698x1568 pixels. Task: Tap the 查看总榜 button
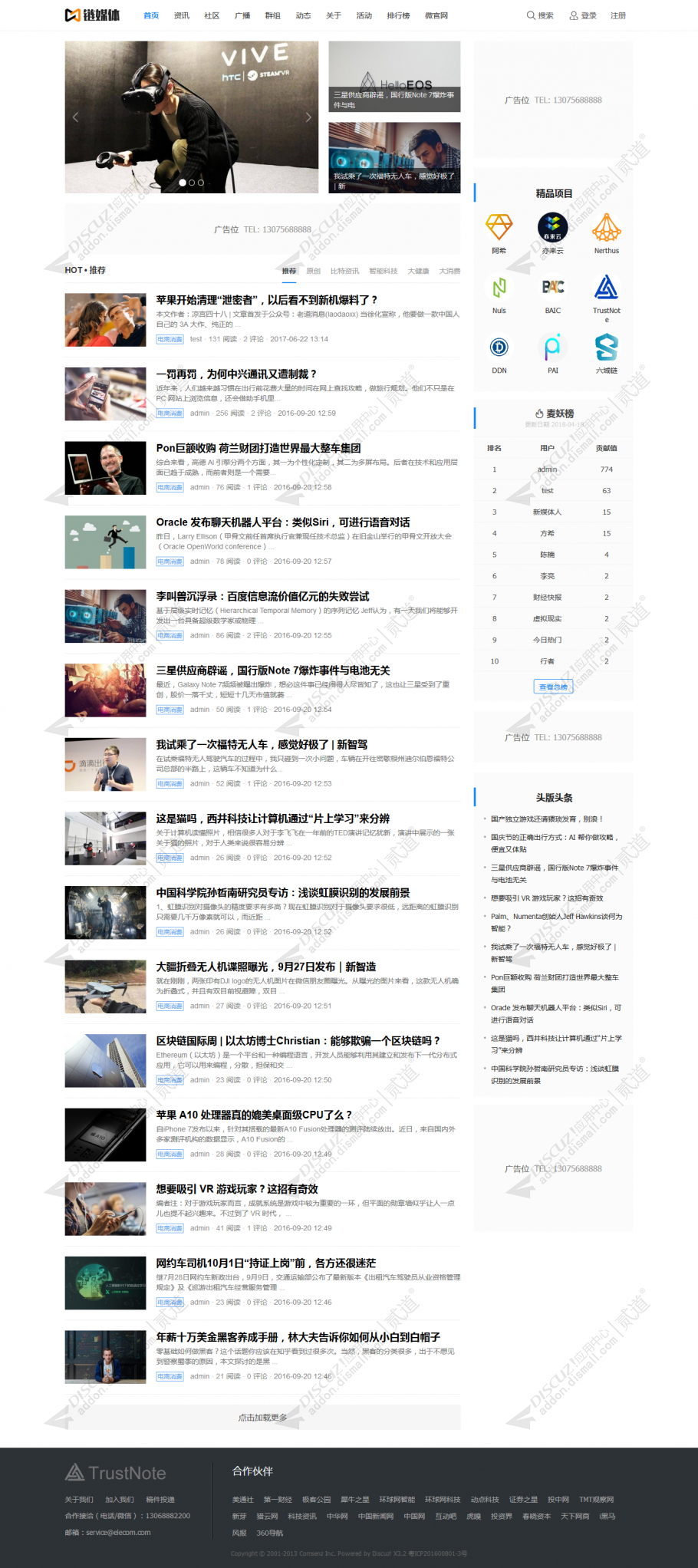coord(553,687)
